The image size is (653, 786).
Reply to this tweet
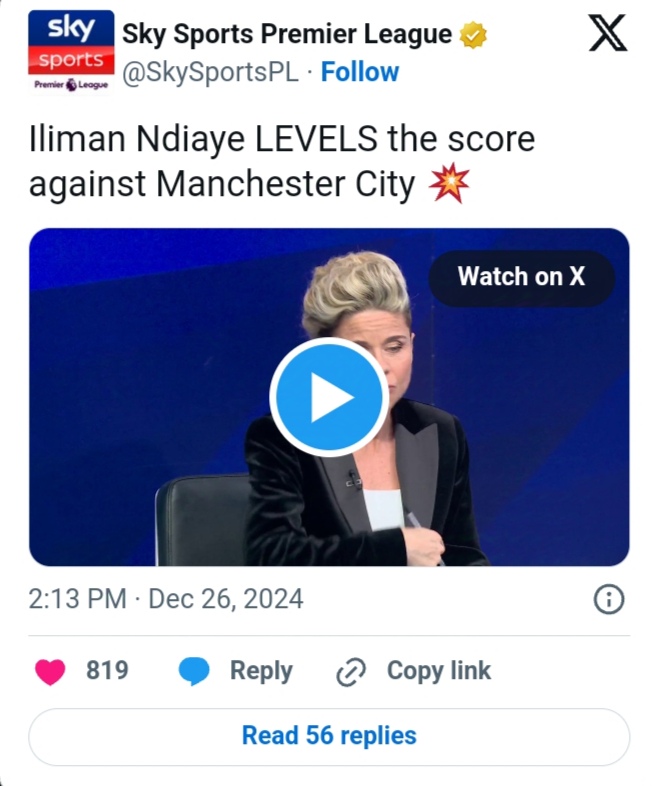[x=236, y=671]
